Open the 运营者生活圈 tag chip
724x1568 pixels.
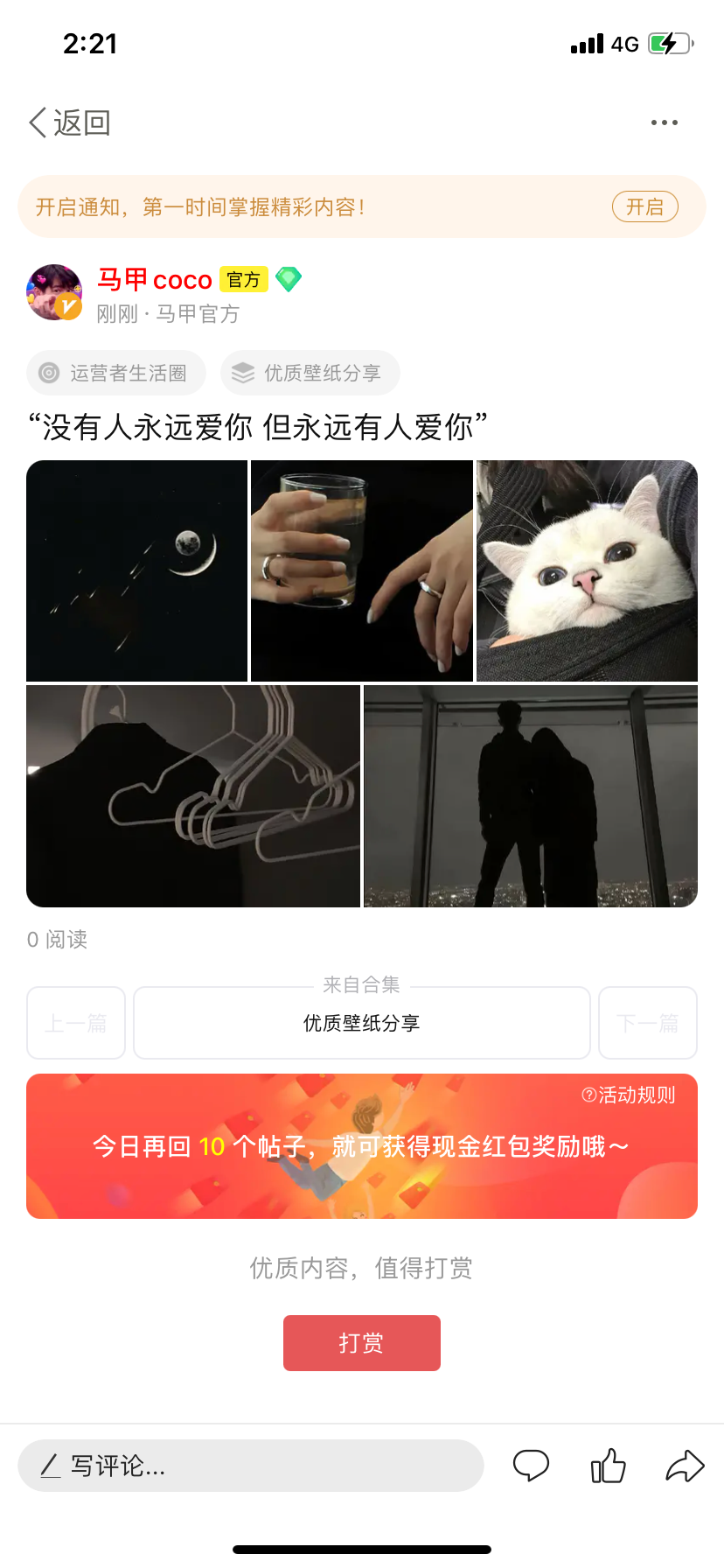[x=116, y=373]
